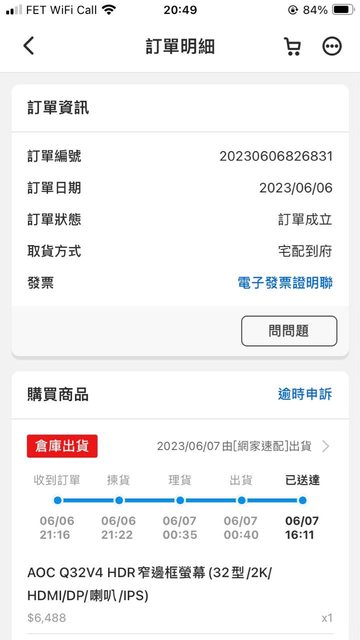360x640 pixels.
Task: Go back using the header arrow
Action: (29, 46)
